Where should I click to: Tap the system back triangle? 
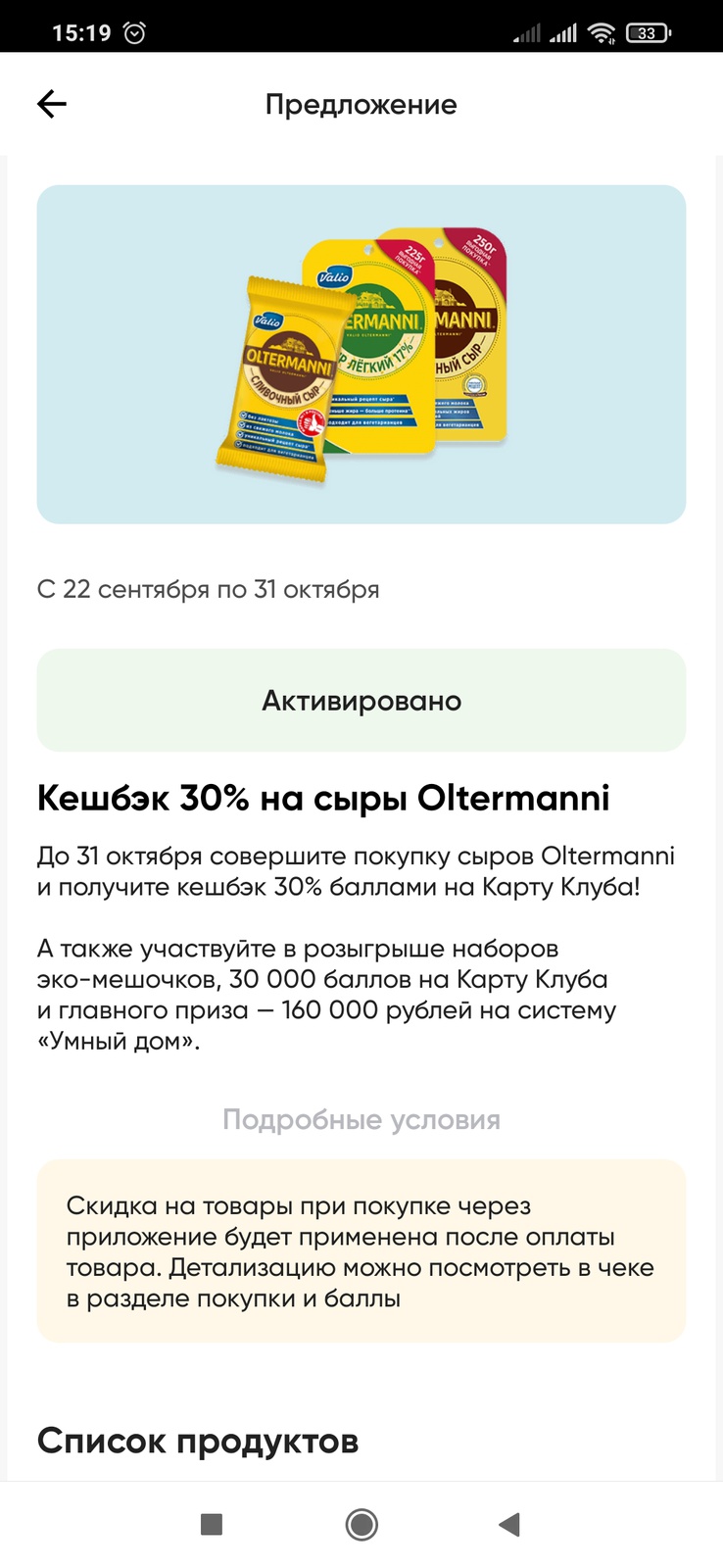pyautogui.click(x=509, y=1524)
